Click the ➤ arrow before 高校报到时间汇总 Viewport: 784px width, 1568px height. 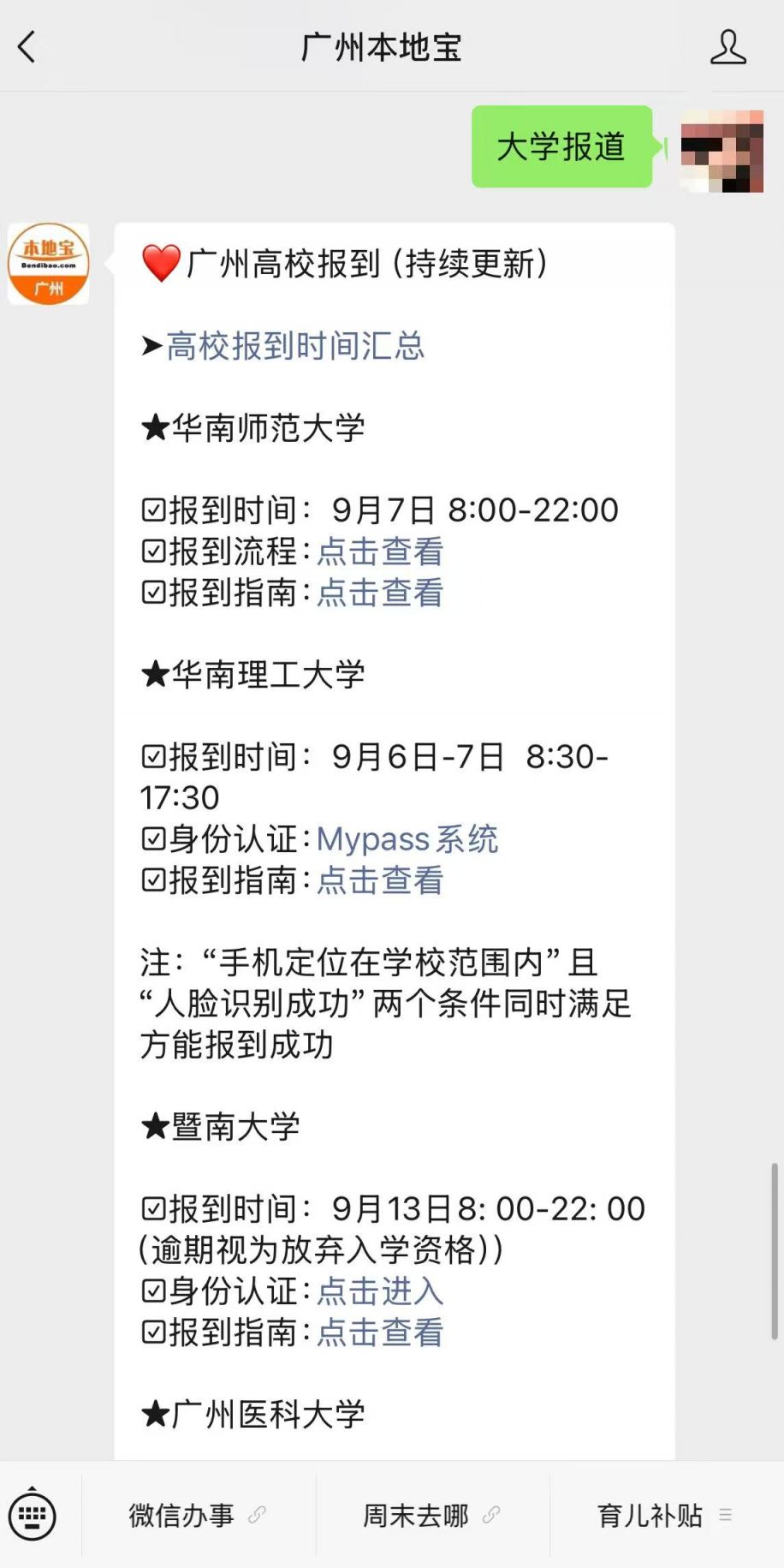(152, 346)
